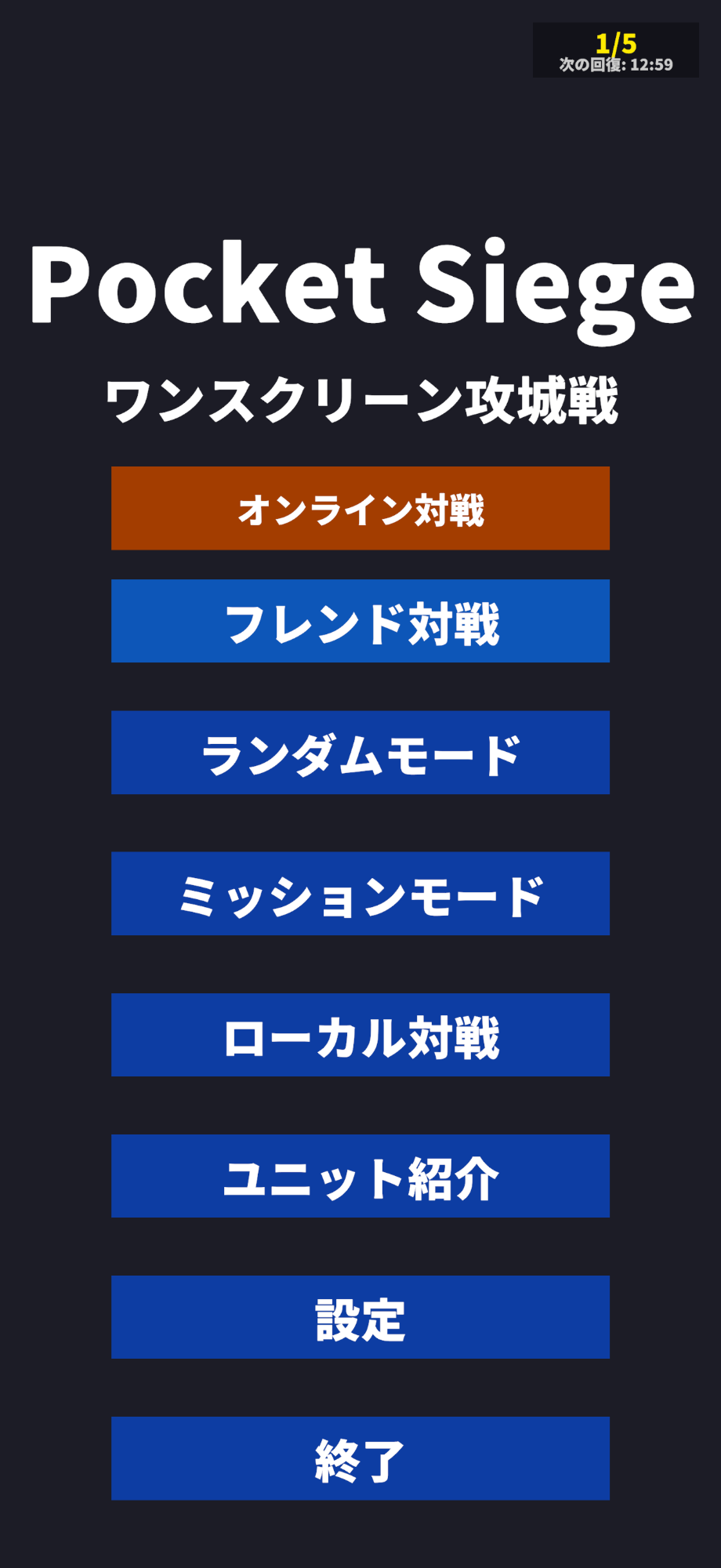721x1568 pixels.
Task: Check the 次の回復 recovery timer
Action: (x=616, y=66)
